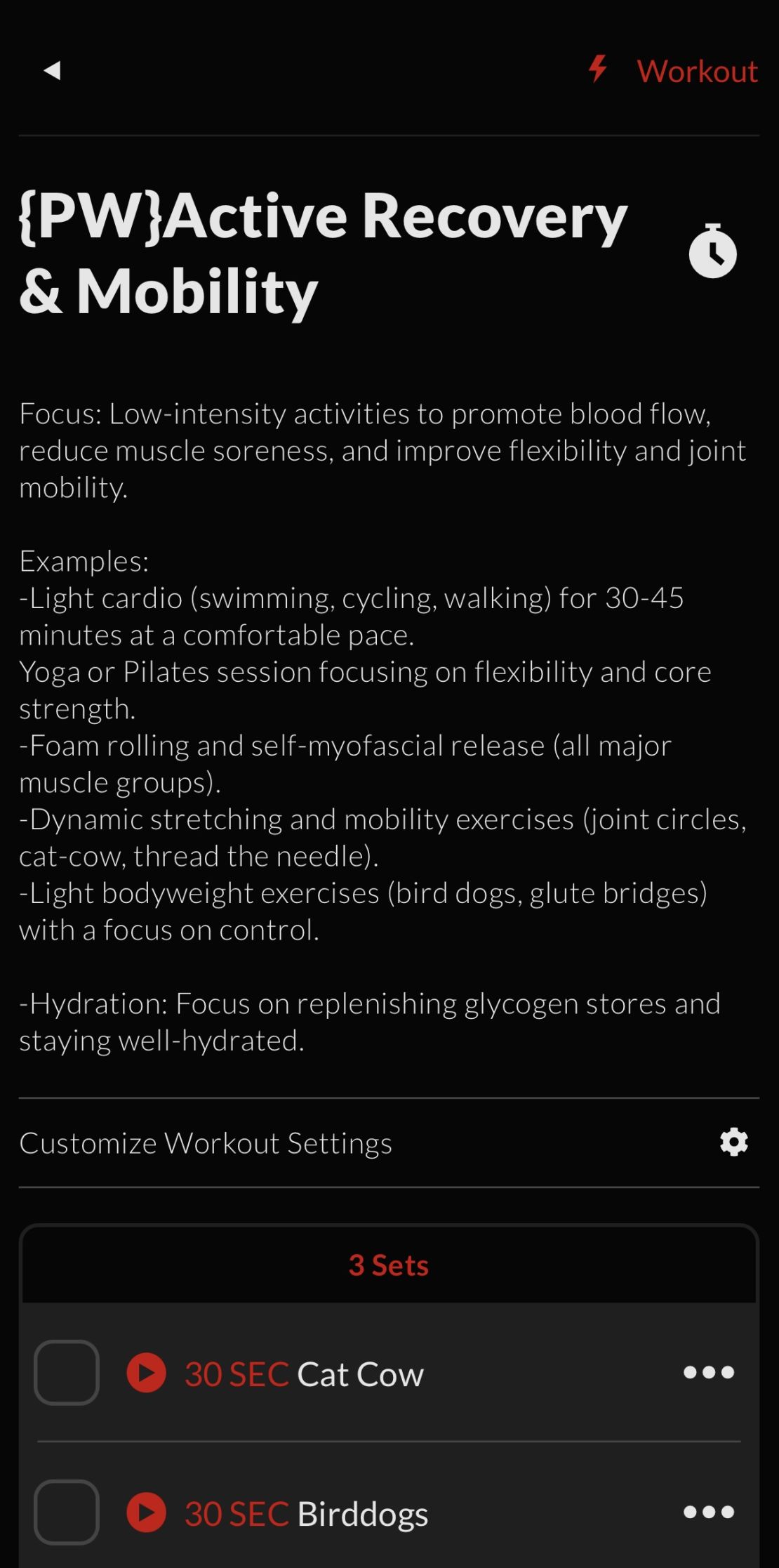Viewport: 779px width, 1568px height.
Task: Open Customize Workout Settings gear
Action: [734, 1142]
